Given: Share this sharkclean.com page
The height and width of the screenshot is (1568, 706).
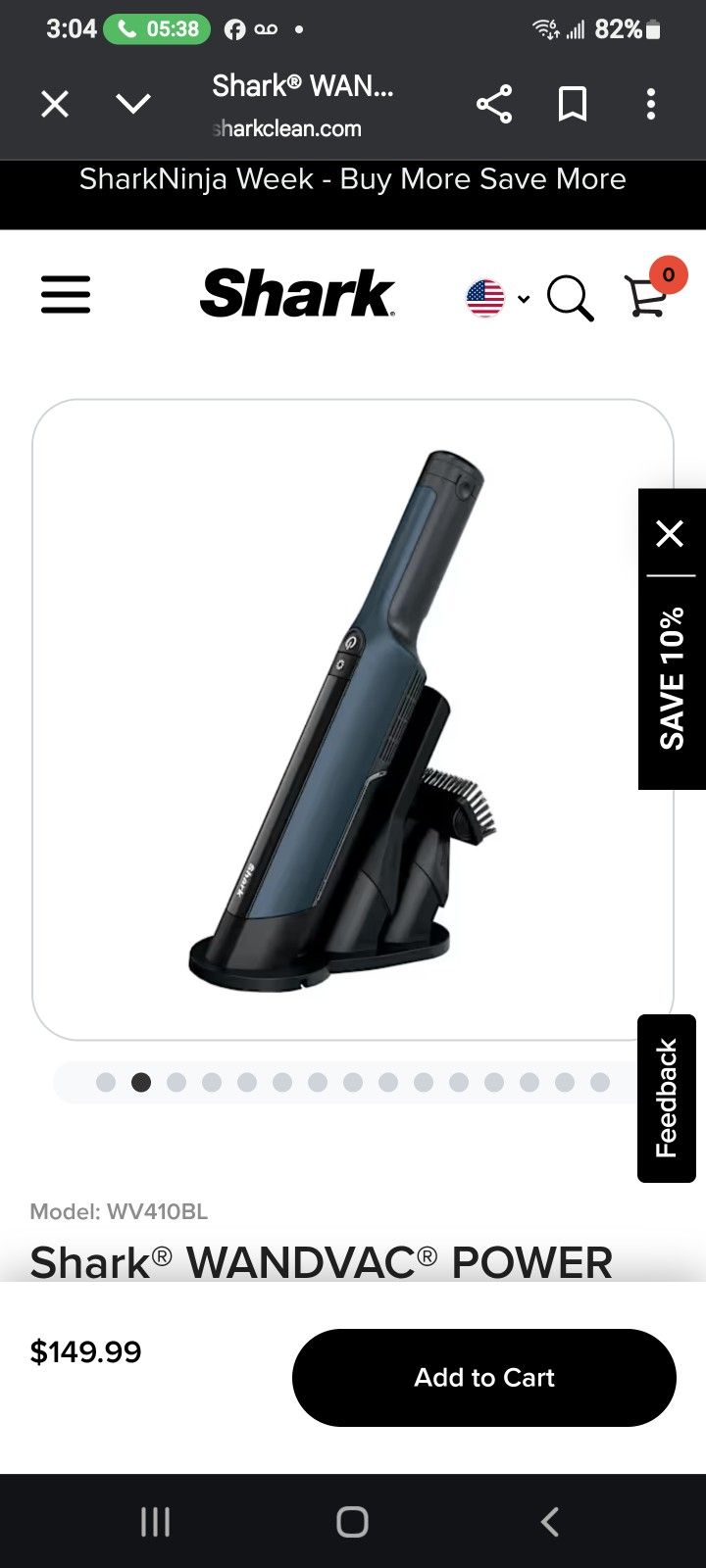Looking at the screenshot, I should coord(494,104).
